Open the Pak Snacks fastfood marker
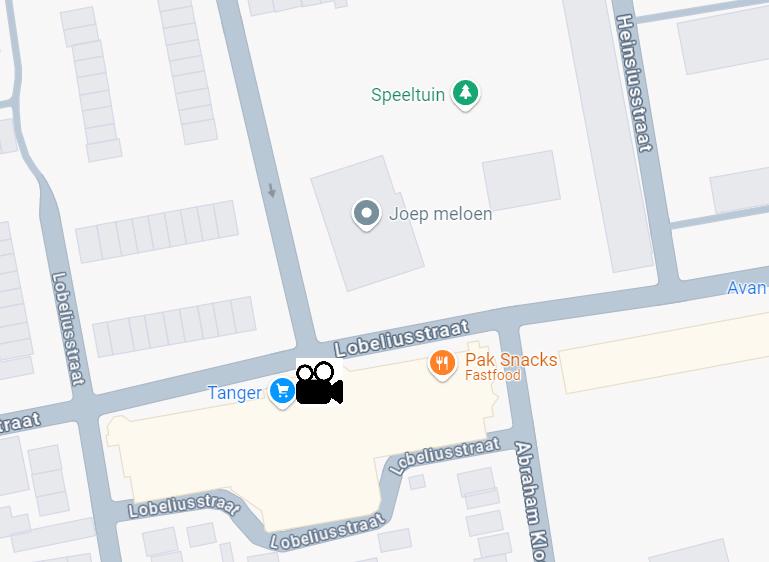Image resolution: width=769 pixels, height=562 pixels. tap(442, 364)
